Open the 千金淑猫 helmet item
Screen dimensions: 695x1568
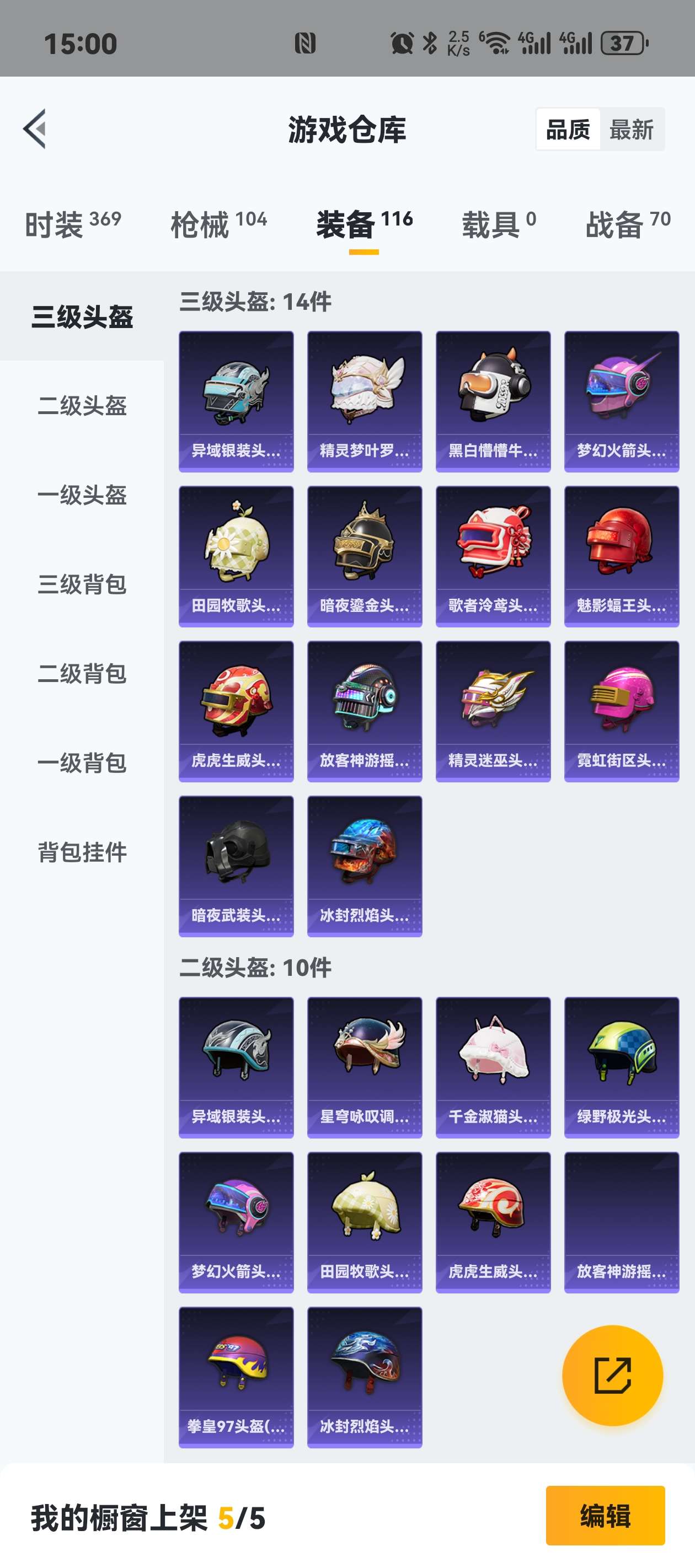tap(493, 1067)
